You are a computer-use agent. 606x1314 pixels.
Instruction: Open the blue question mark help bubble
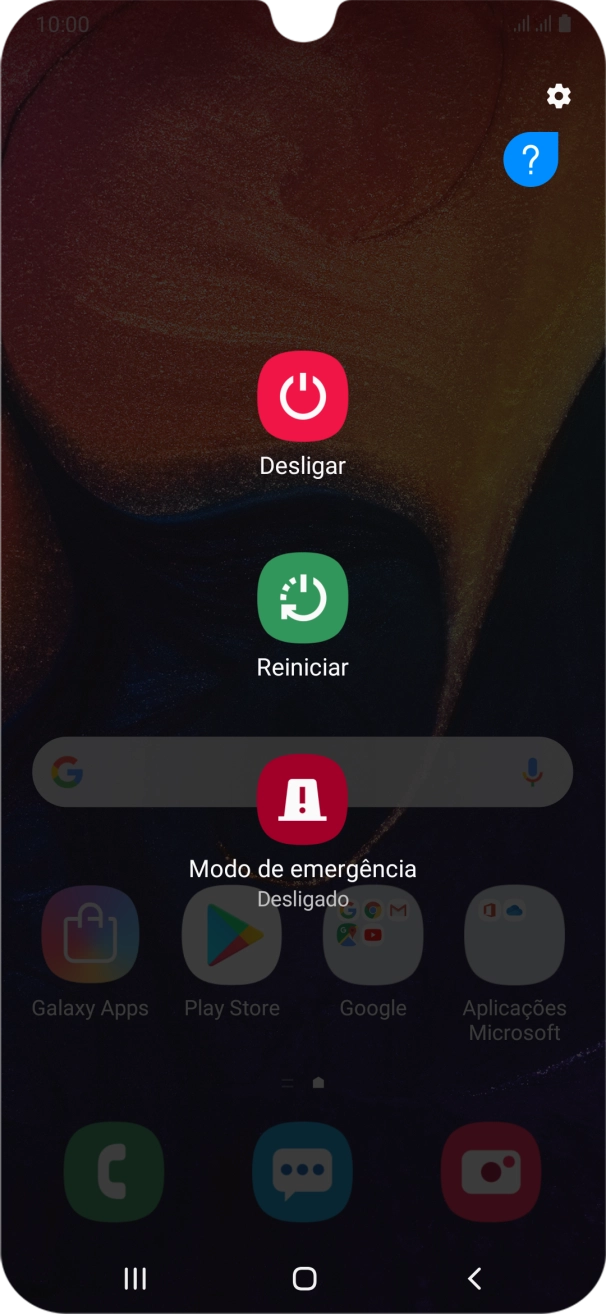coord(531,159)
